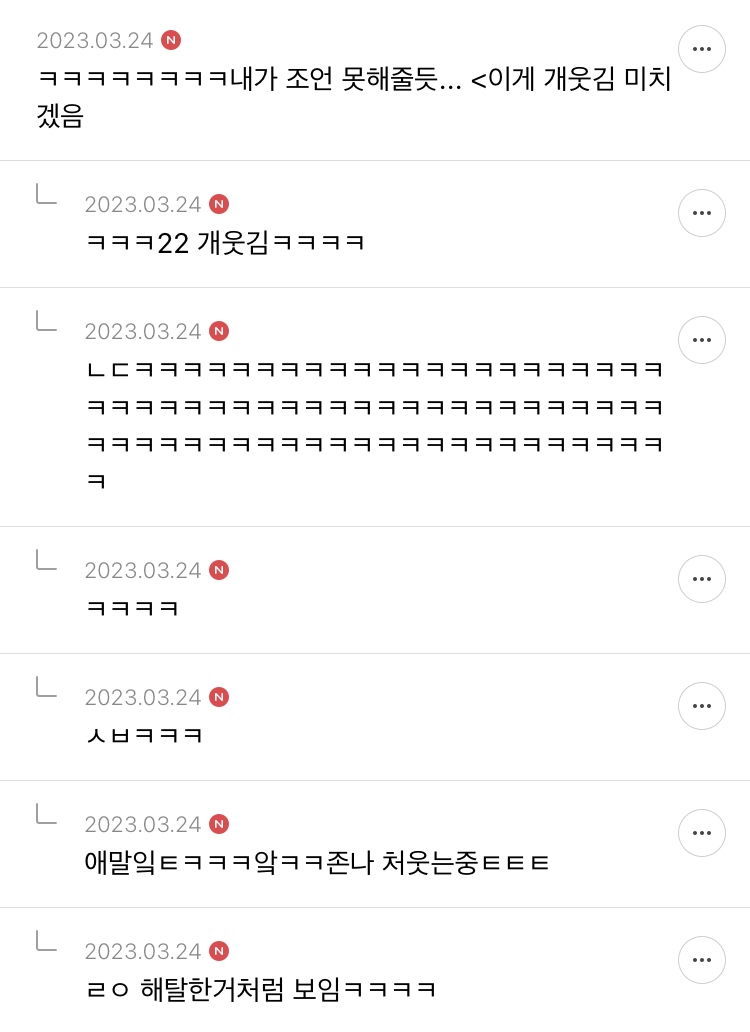The image size is (750, 1032).
Task: Tap the more button beside the 'ㅋㅋㅋㅋ' reply
Action: pyautogui.click(x=702, y=579)
